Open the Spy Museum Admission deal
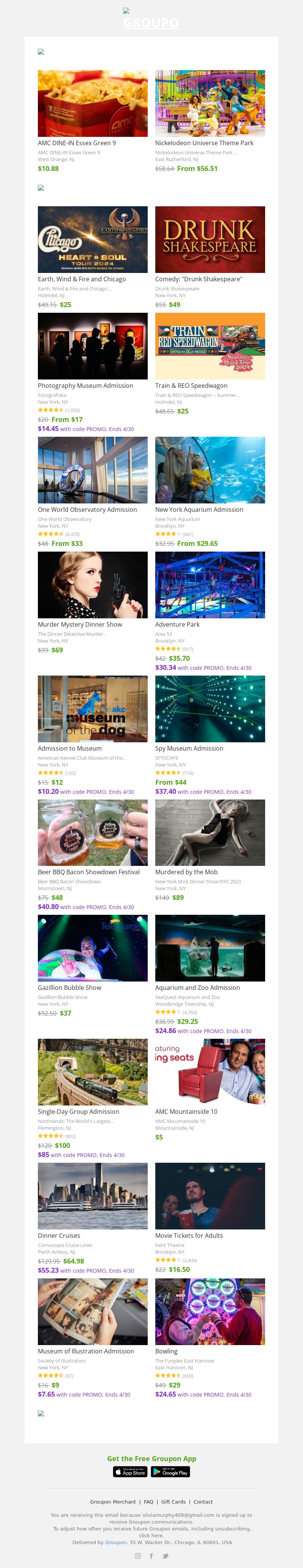This screenshot has height=1568, width=303. (210, 709)
